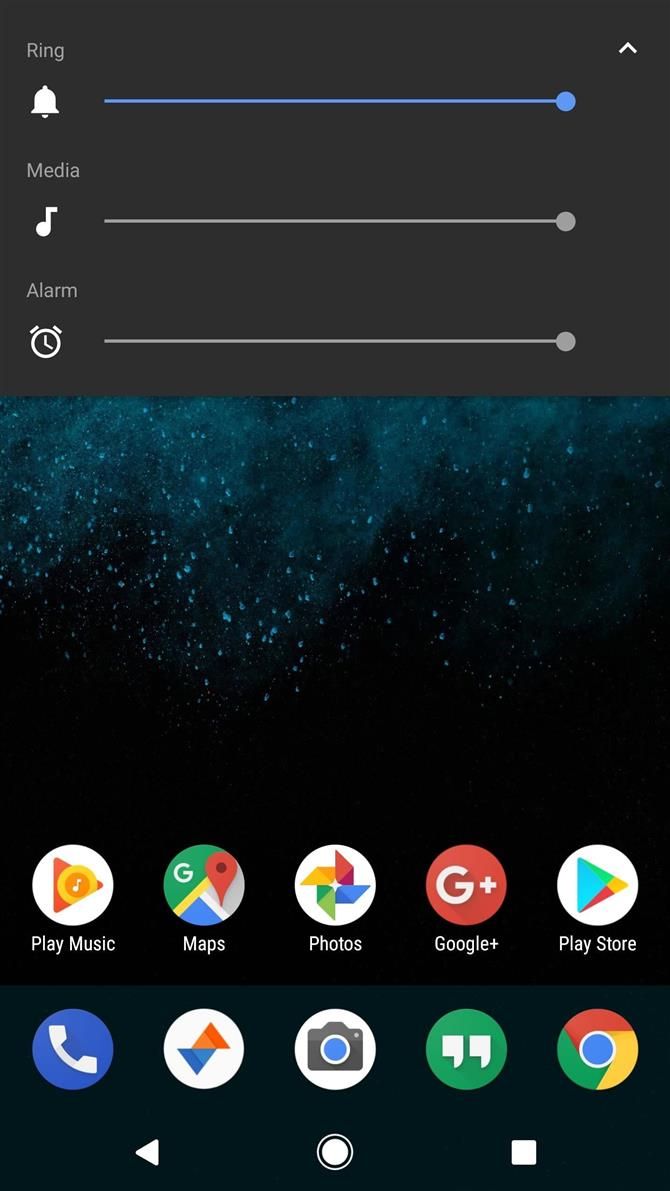Open the orange and blue triangle app
Screen dimensions: 670x1191
coord(204,1049)
